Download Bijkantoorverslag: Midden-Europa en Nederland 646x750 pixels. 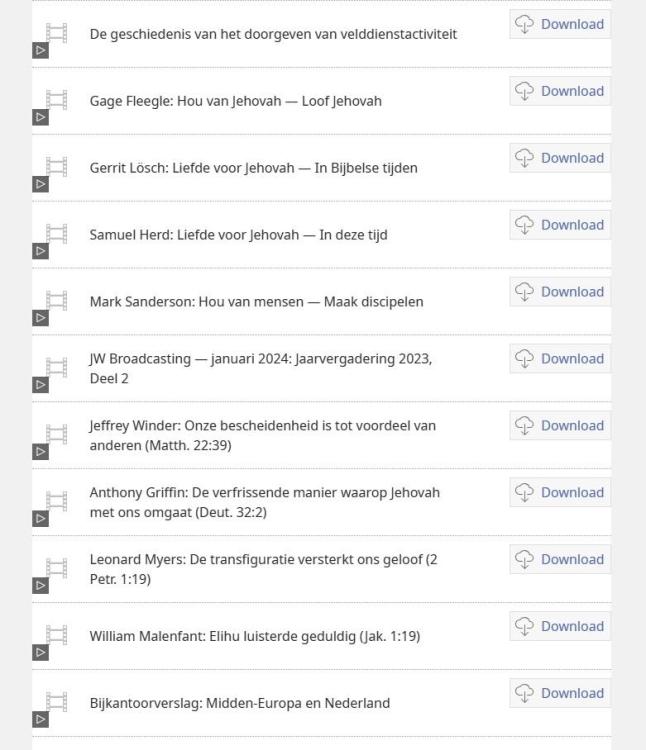pyautogui.click(x=560, y=694)
